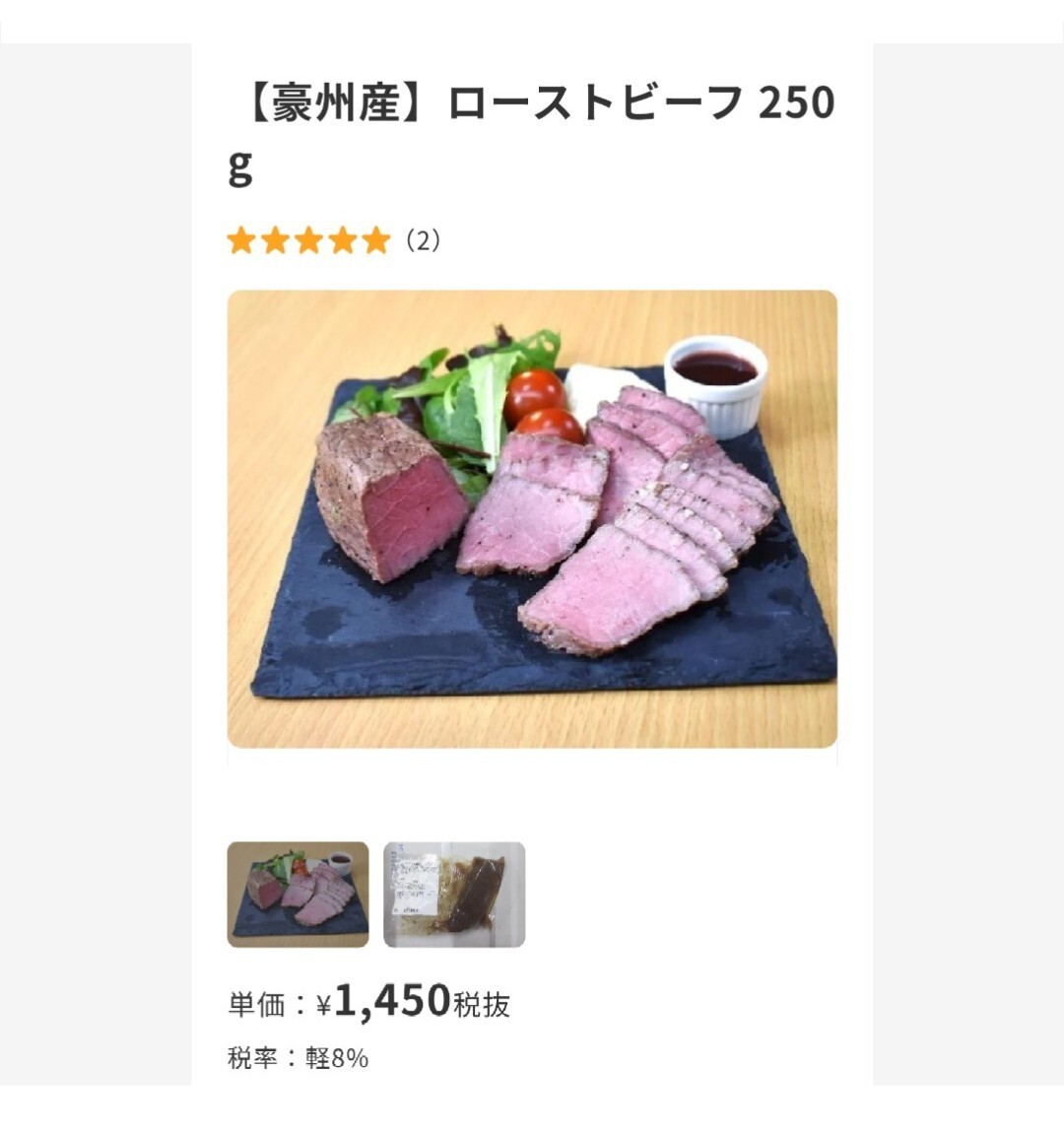
Task: Open the large roast beef product photo
Action: point(532,519)
